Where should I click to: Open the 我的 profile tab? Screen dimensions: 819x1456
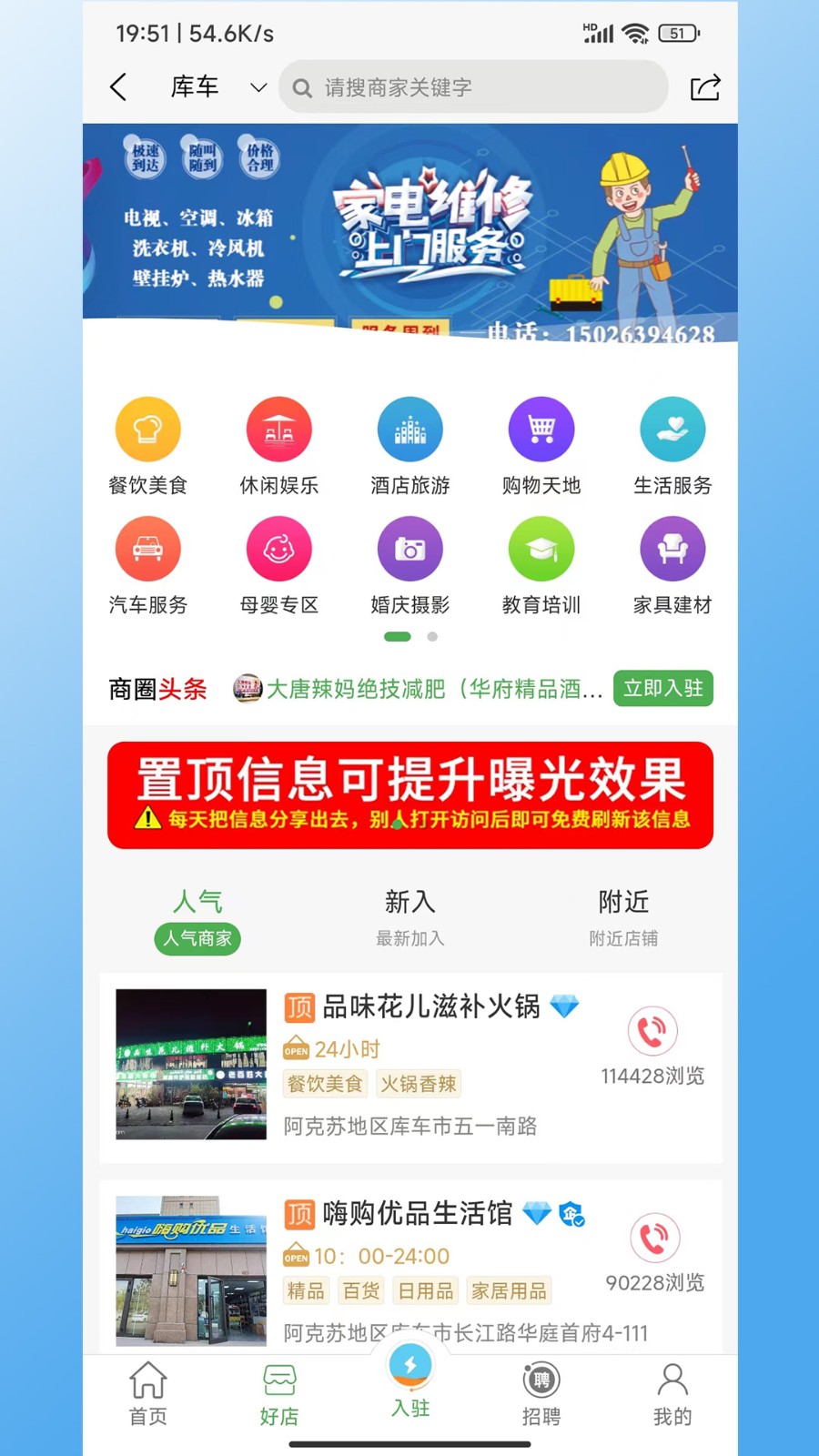[x=672, y=1392]
